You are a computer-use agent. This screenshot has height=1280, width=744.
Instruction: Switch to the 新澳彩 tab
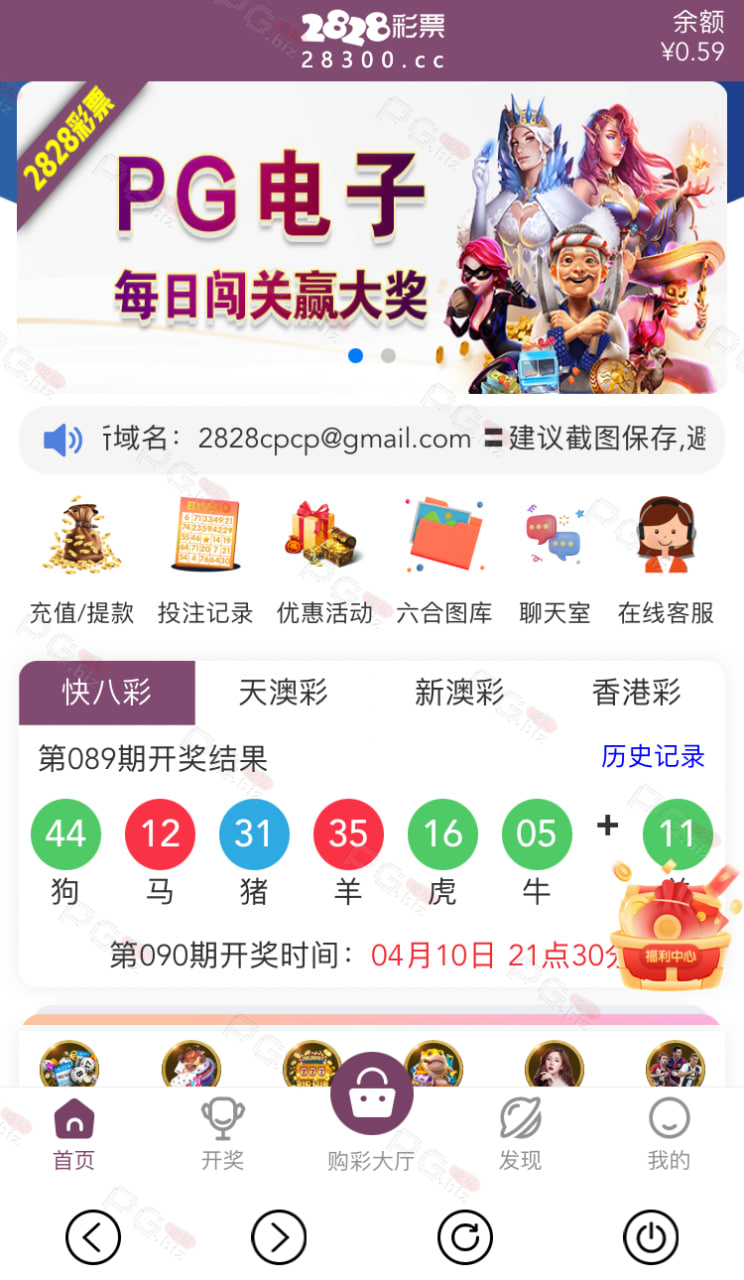point(459,692)
